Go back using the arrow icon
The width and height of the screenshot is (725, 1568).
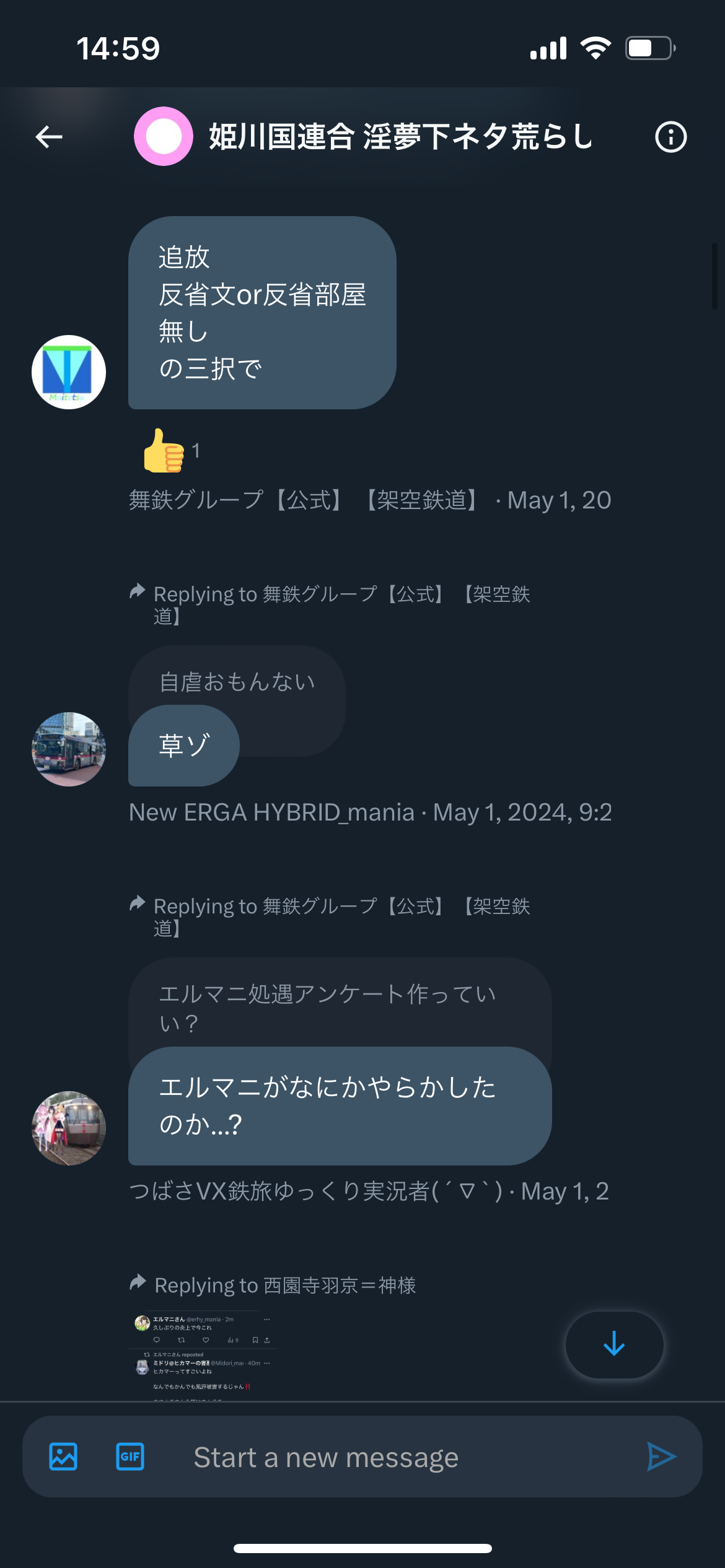tap(49, 137)
